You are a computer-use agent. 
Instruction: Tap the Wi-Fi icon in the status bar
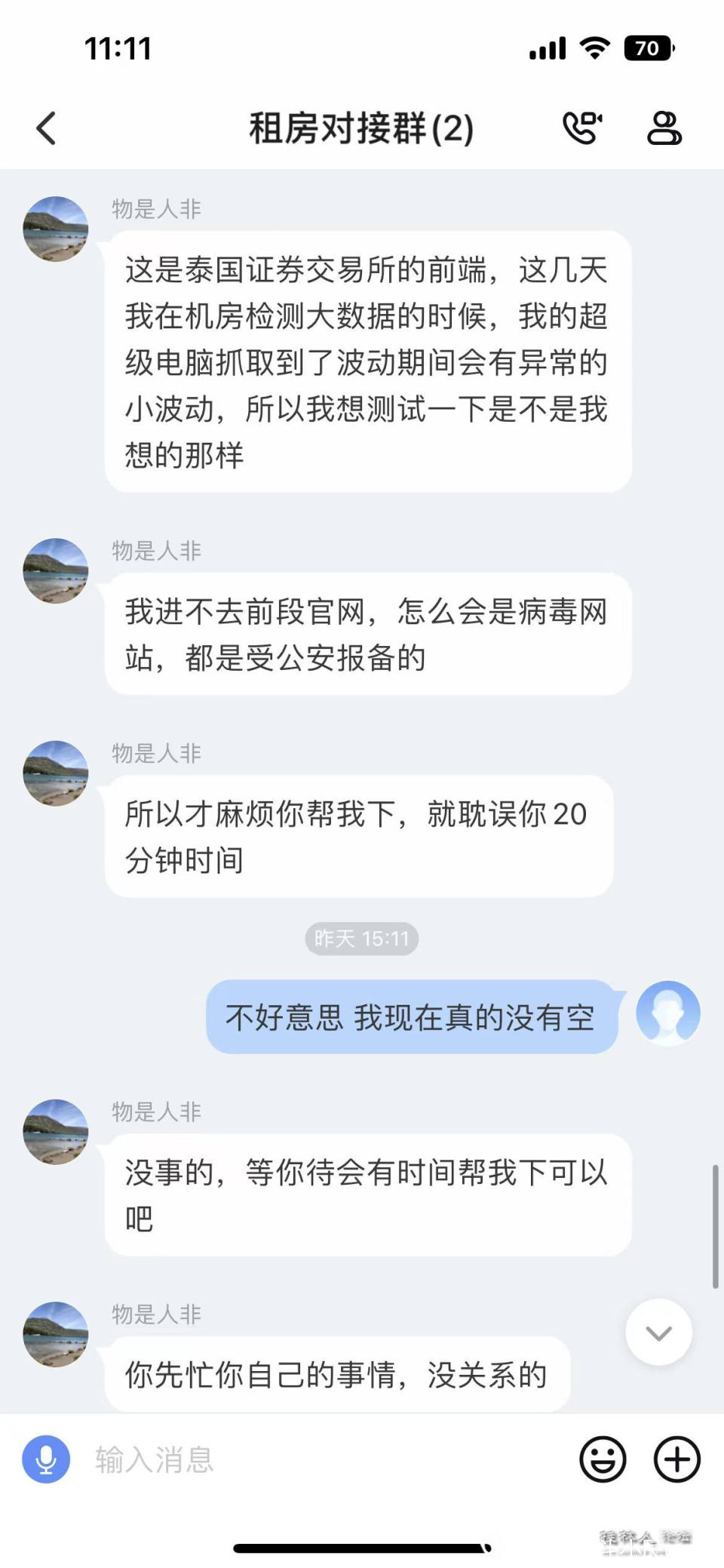[595, 48]
